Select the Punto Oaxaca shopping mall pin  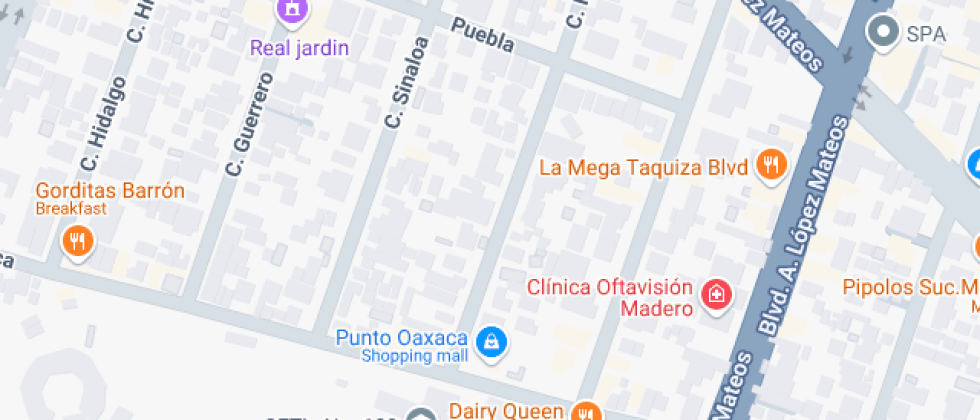pos(491,343)
